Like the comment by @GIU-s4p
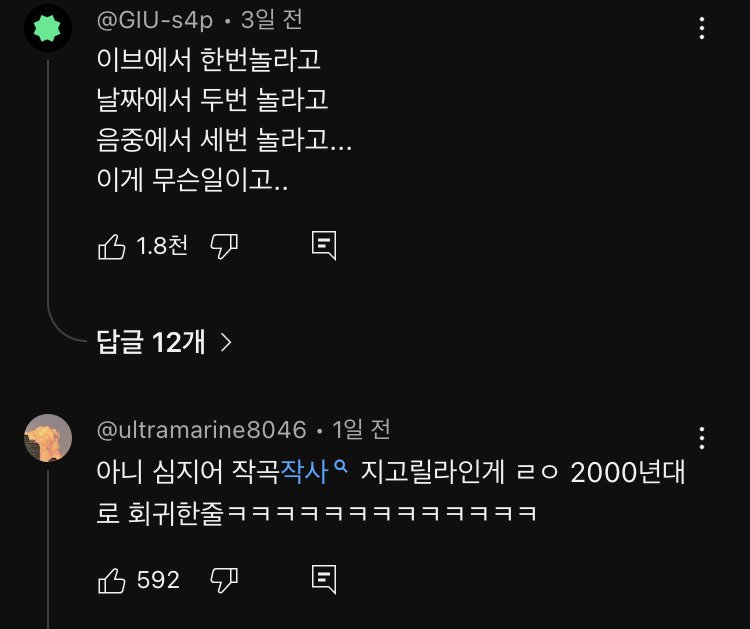The height and width of the screenshot is (629, 750). (x=112, y=246)
